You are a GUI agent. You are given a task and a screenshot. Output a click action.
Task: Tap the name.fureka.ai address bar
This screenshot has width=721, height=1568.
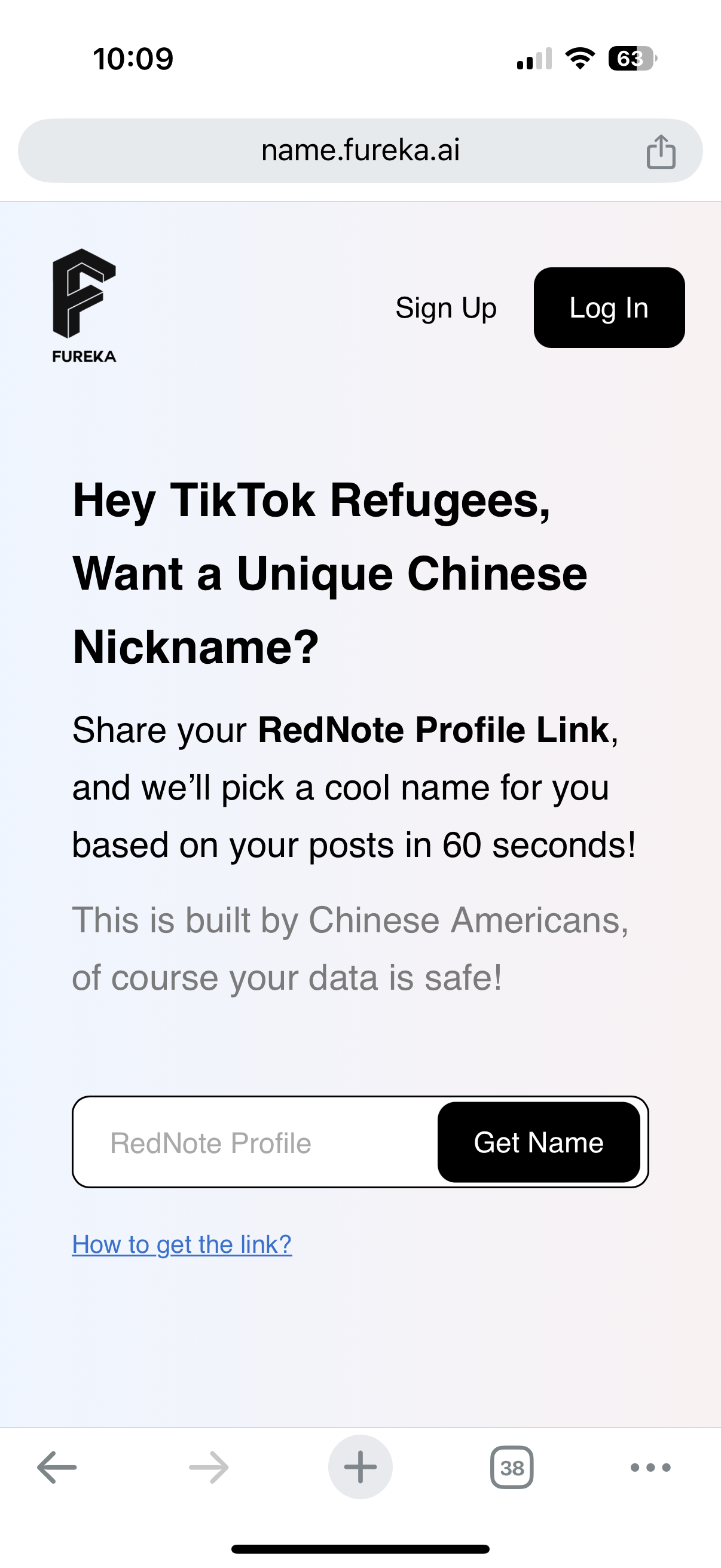click(x=360, y=150)
